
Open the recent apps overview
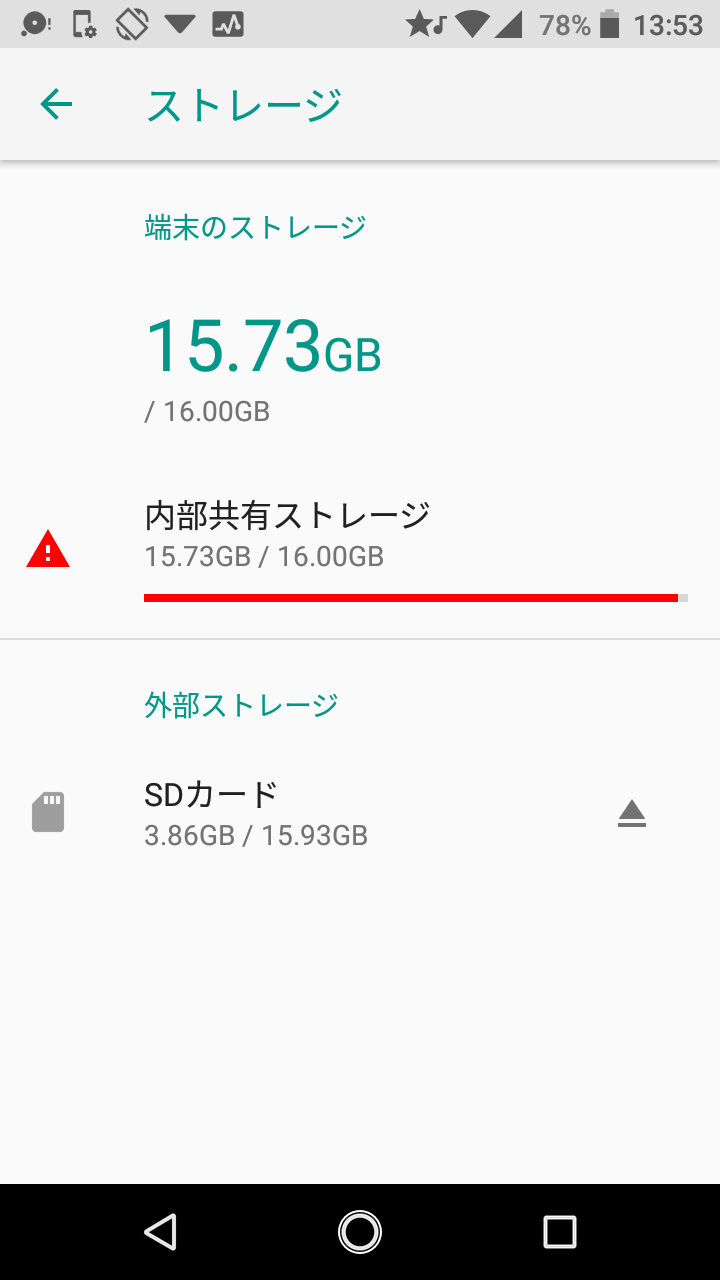[x=559, y=1231]
